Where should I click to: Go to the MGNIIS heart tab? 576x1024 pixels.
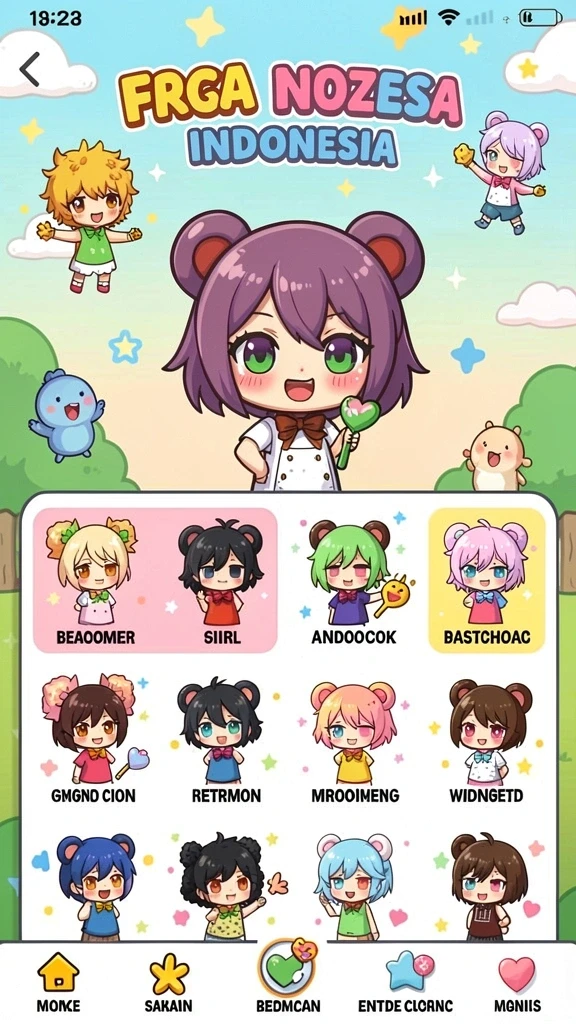coord(517,982)
